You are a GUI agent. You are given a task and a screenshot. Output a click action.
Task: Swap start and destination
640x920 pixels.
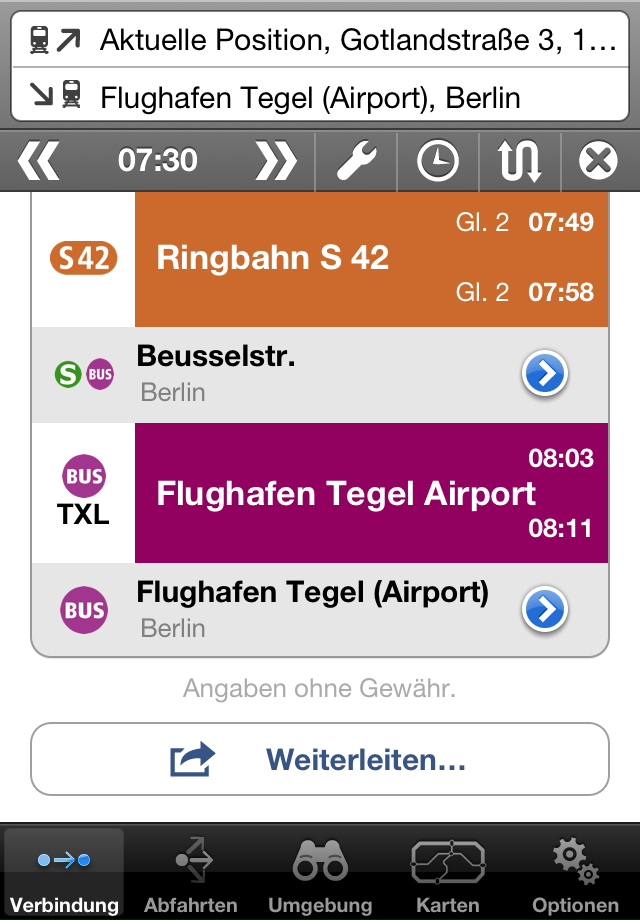[520, 160]
